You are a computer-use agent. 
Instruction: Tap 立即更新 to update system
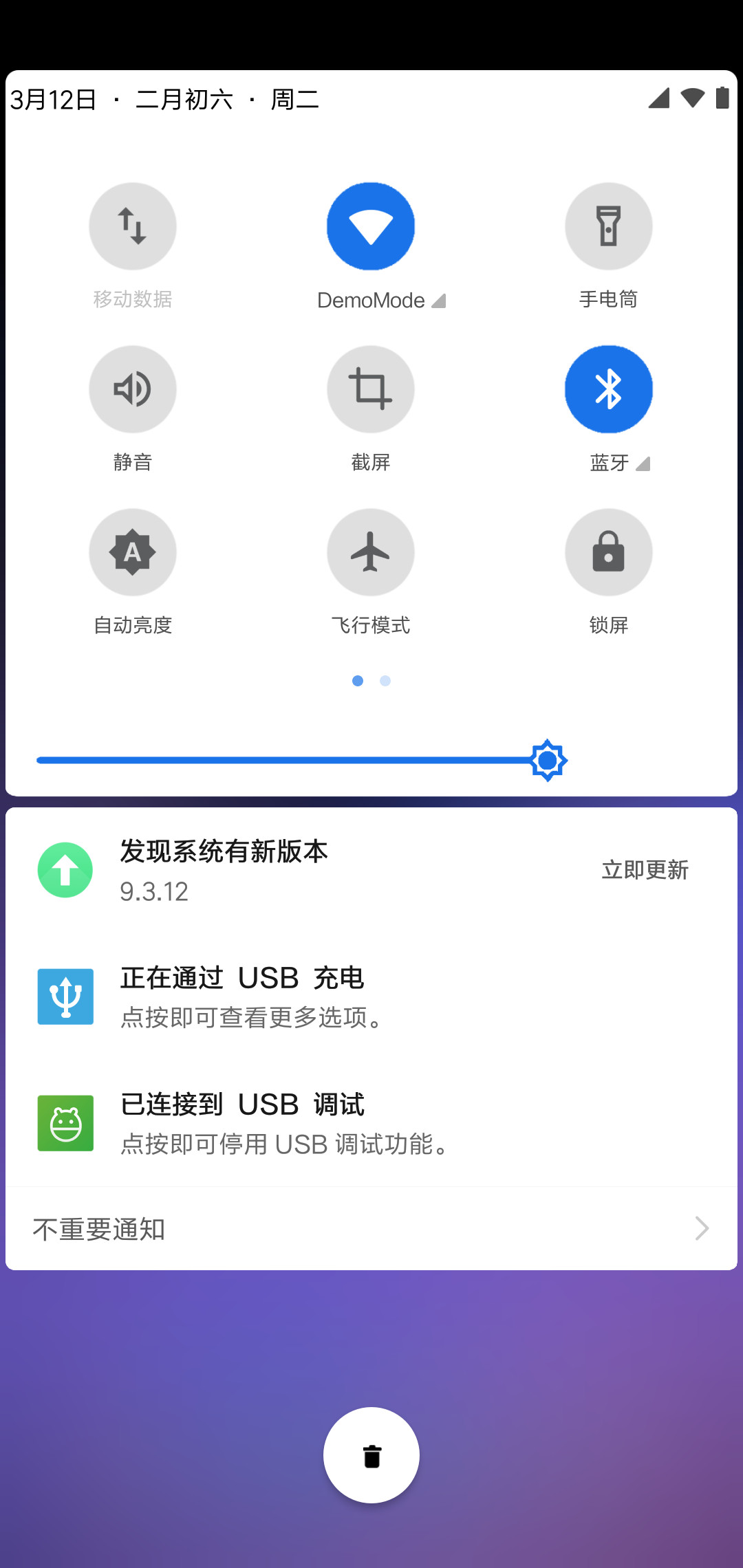645,870
